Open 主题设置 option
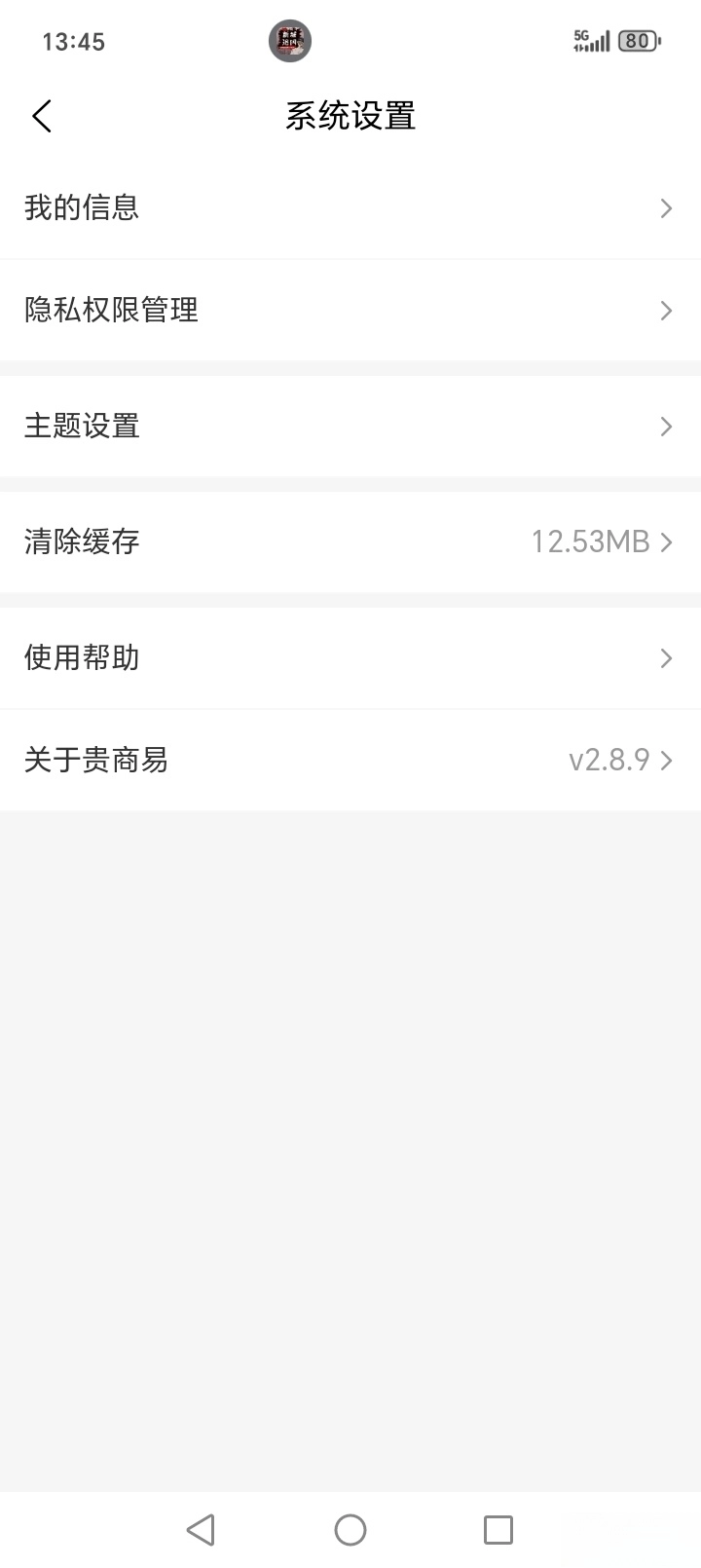 pos(350,426)
